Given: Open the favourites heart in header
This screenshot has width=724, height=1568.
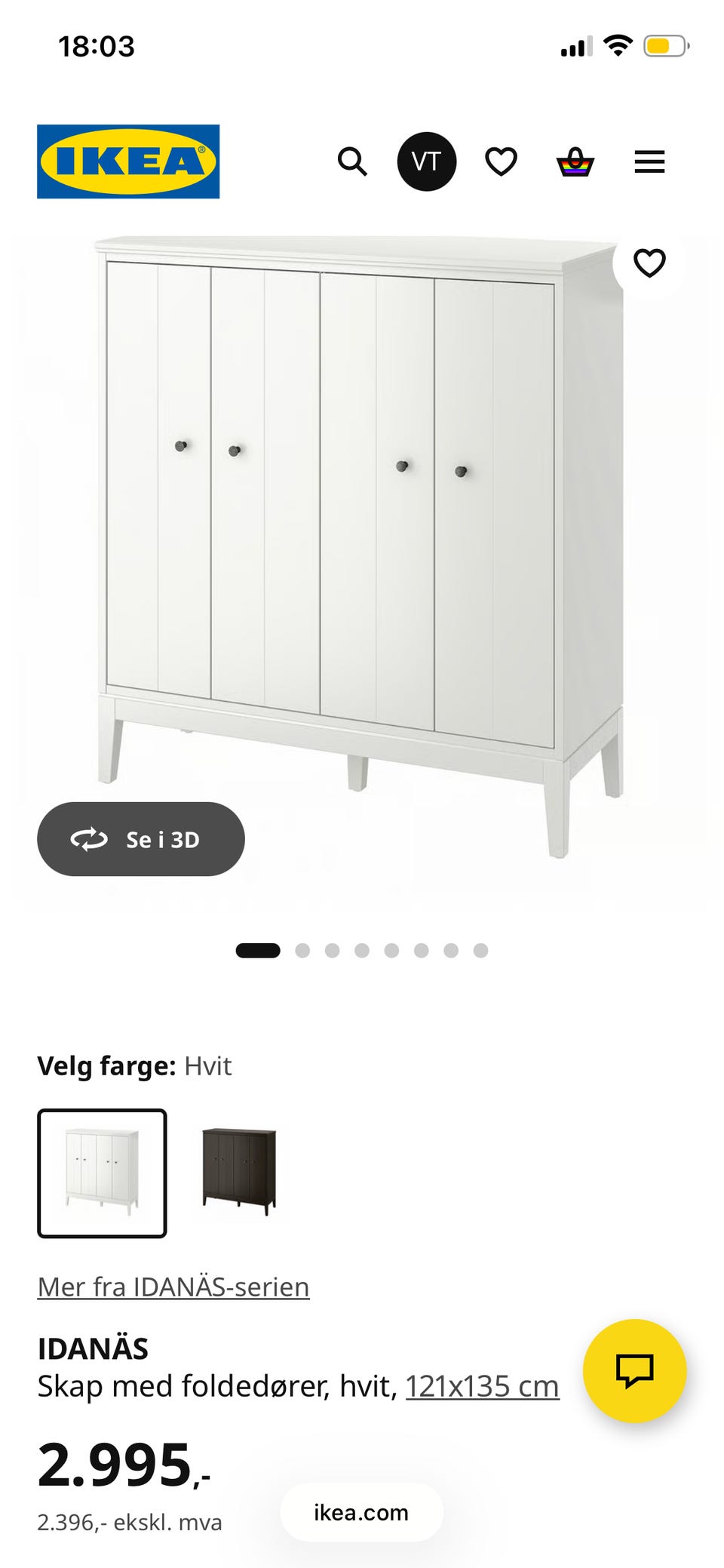Looking at the screenshot, I should tap(501, 161).
